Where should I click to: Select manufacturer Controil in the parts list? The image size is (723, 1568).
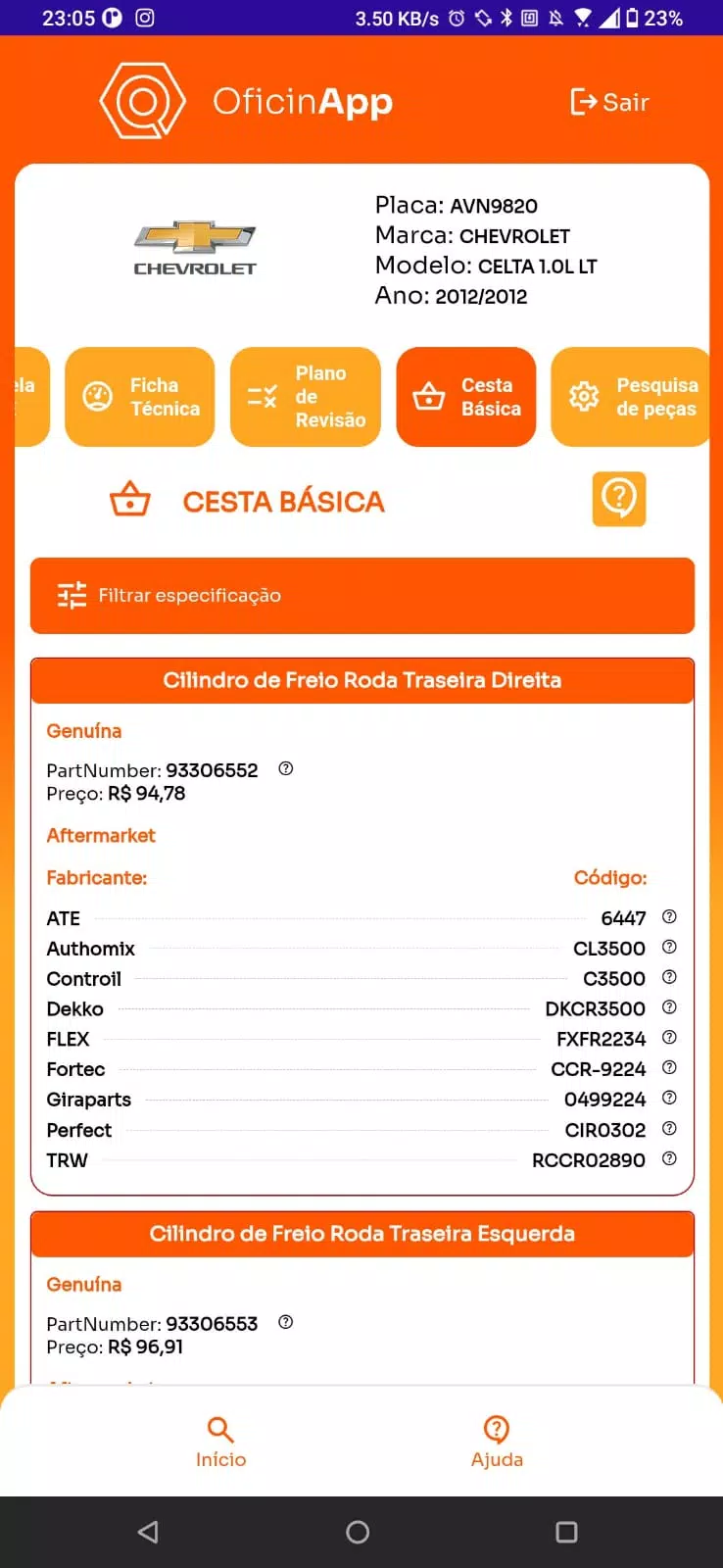pos(83,978)
